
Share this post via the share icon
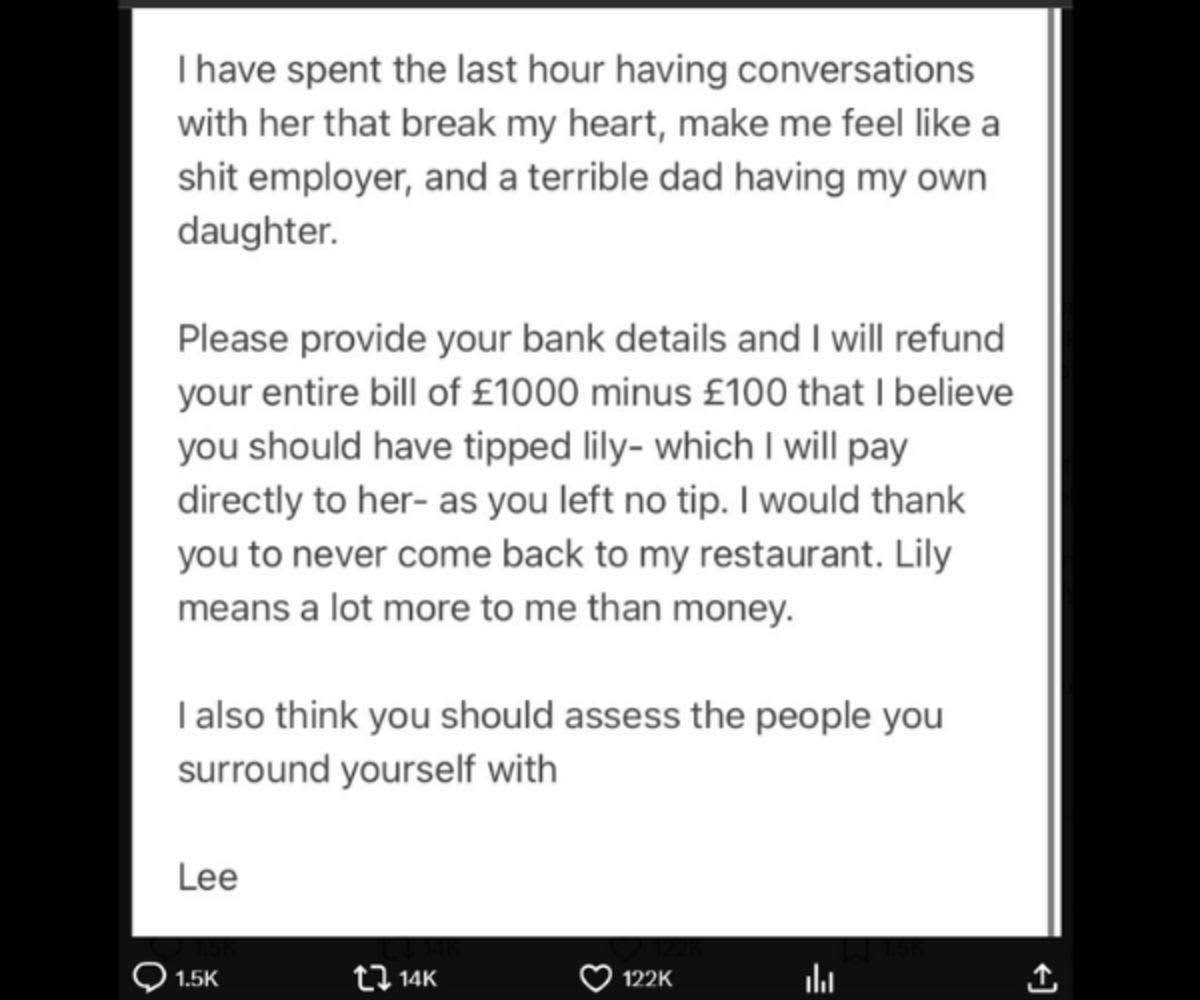tap(1041, 976)
